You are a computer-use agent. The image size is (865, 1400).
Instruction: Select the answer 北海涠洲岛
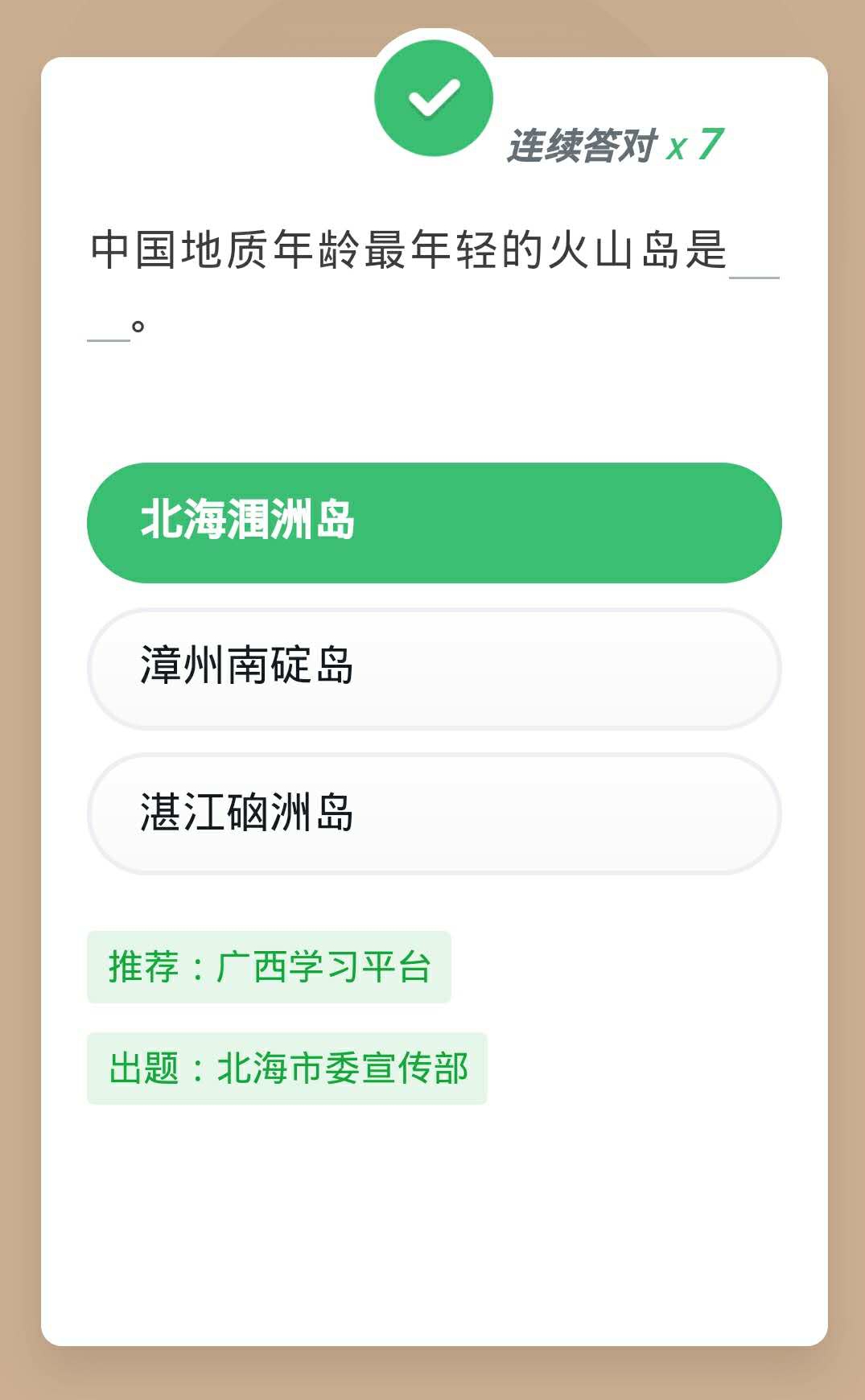(434, 522)
